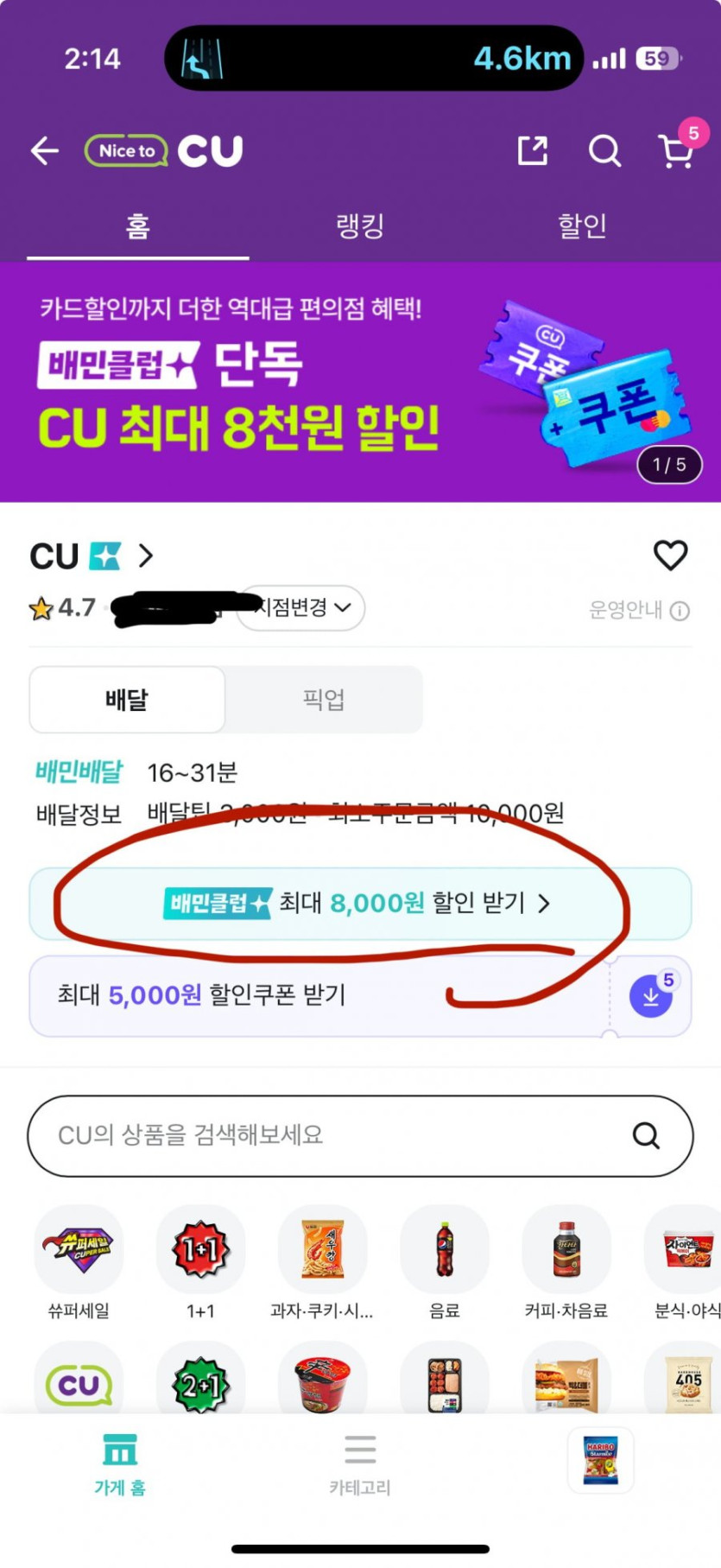
Task: Open the search magnifier in header
Action: [604, 151]
